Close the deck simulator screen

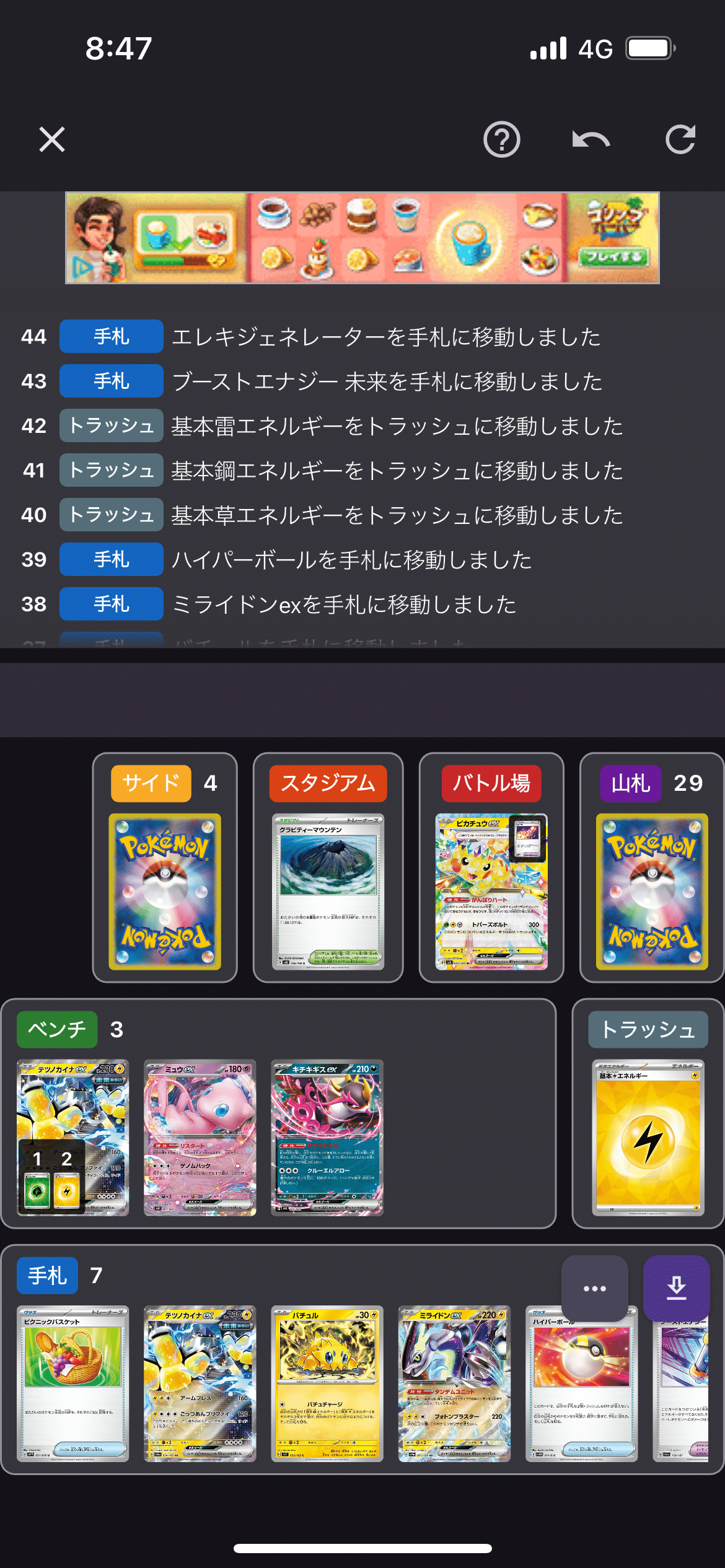[x=52, y=139]
